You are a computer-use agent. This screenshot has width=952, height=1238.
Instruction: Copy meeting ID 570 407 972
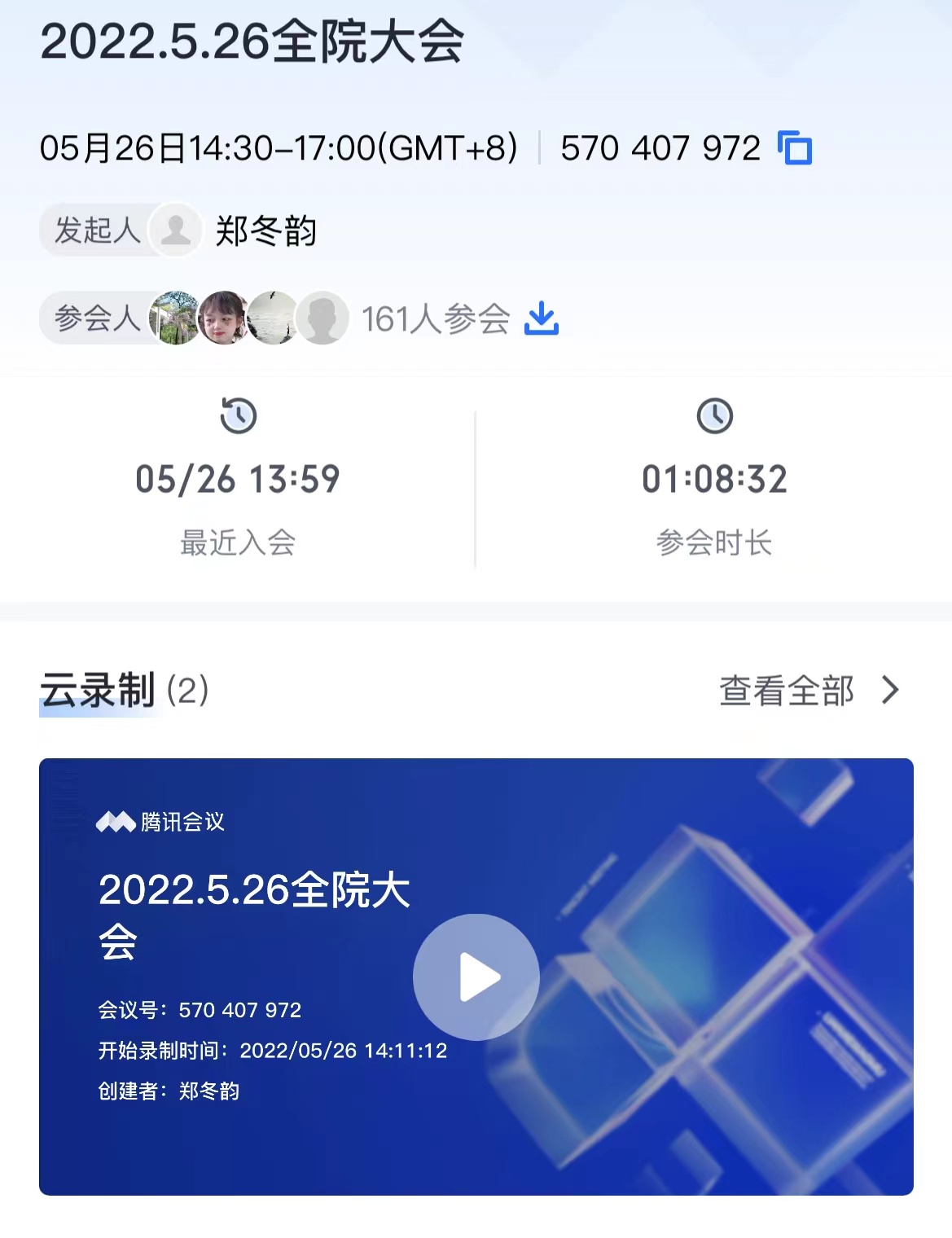(795, 148)
